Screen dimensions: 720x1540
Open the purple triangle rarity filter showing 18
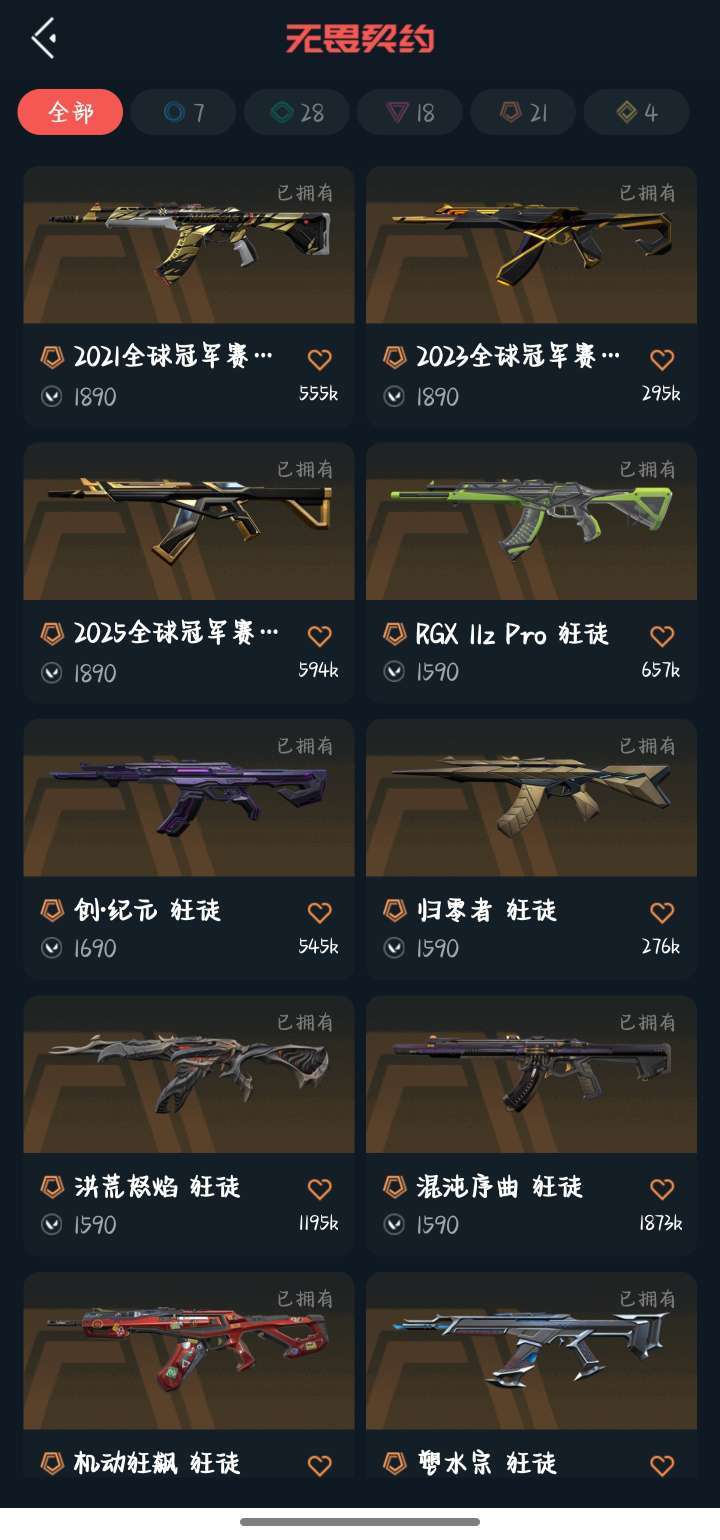click(x=409, y=114)
